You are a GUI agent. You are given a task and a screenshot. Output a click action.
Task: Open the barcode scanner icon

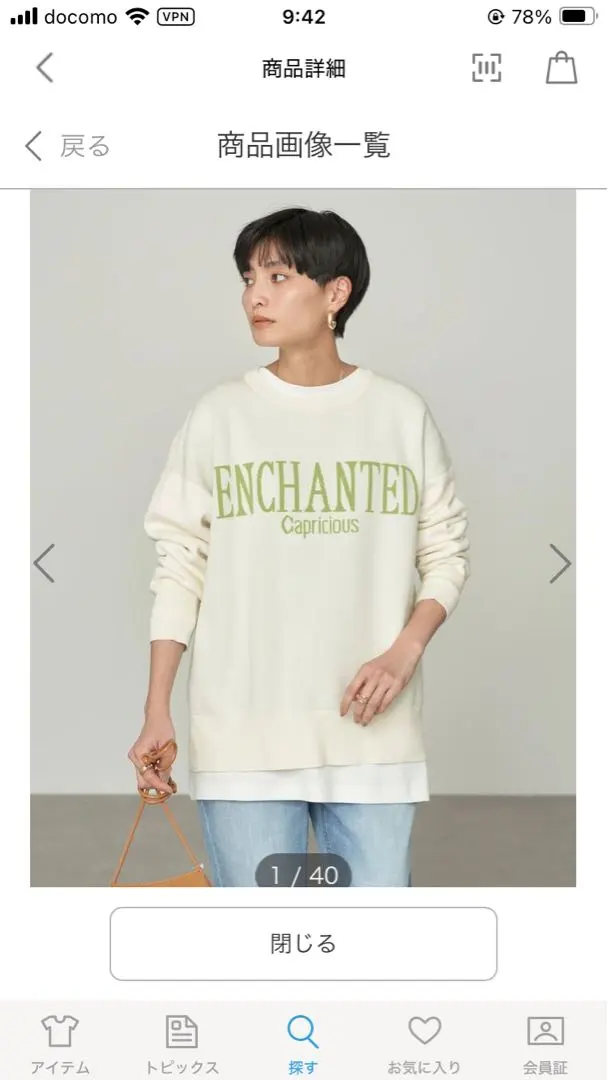coord(487,68)
